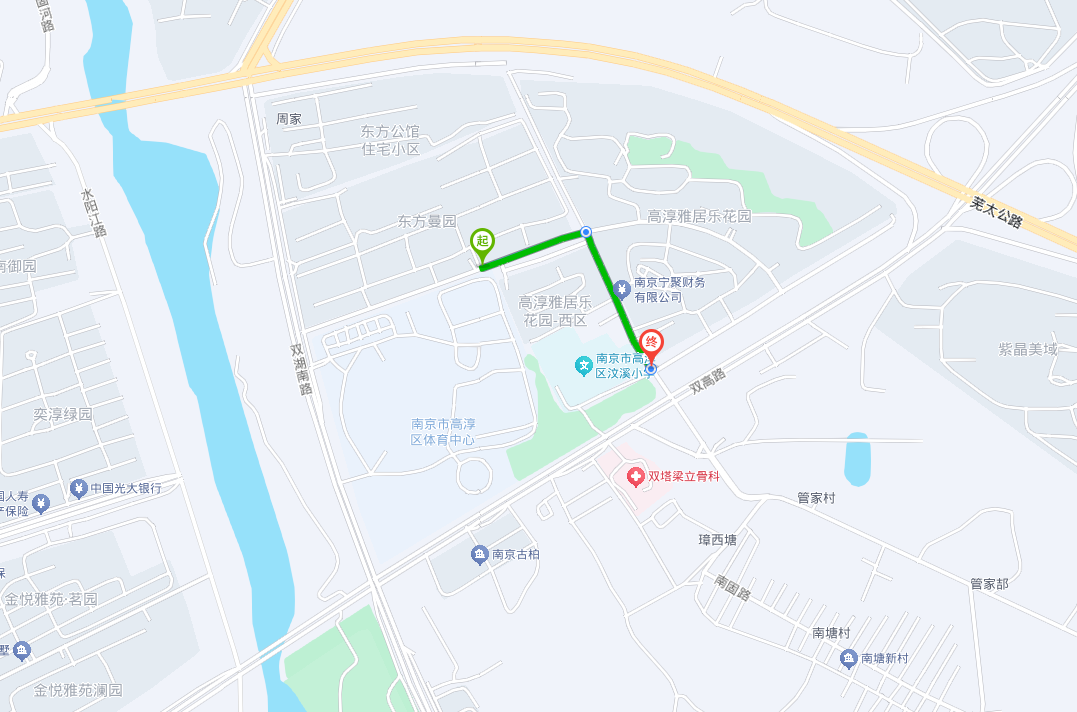Image resolution: width=1077 pixels, height=712 pixels.
Task: Select the 双塔梁立骨科 hospital marker
Action: [635, 477]
